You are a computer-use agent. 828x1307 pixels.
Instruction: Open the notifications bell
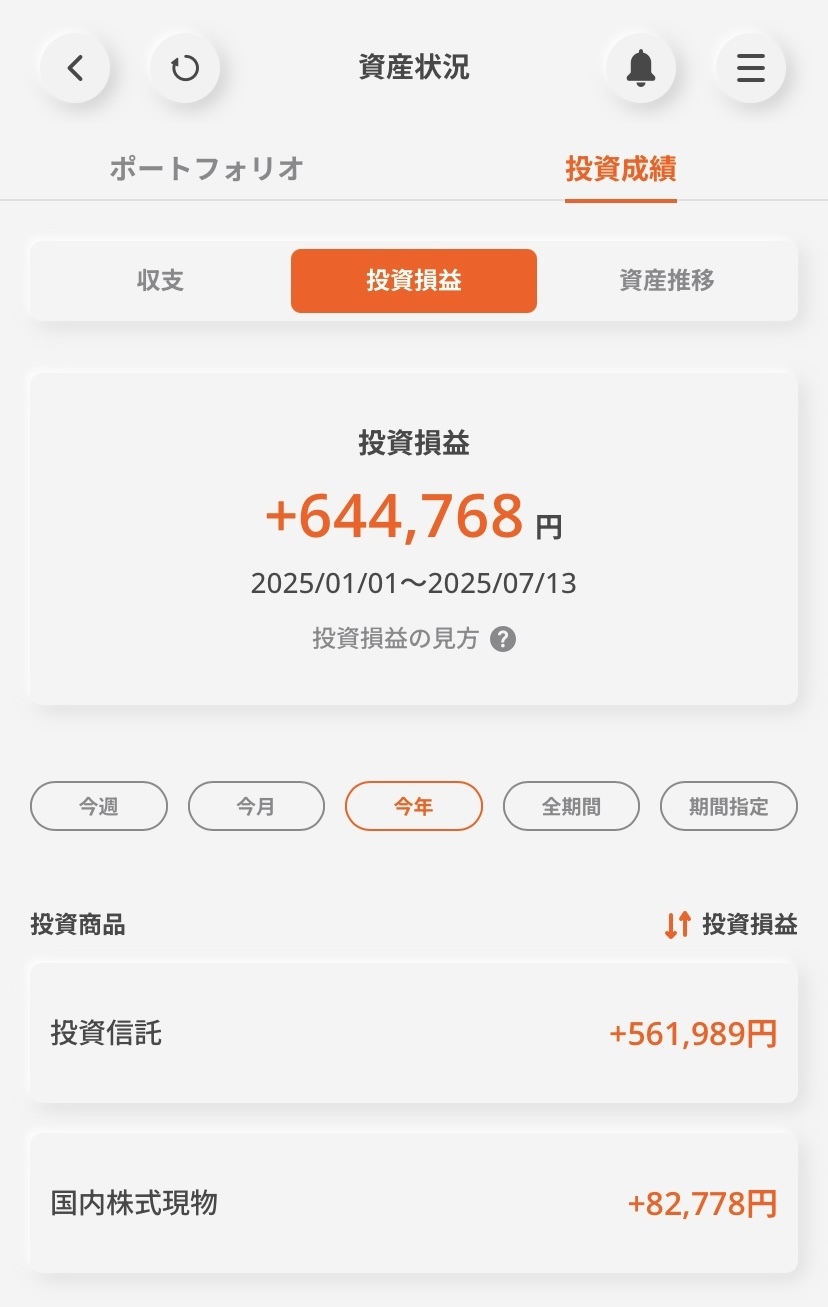tap(641, 68)
